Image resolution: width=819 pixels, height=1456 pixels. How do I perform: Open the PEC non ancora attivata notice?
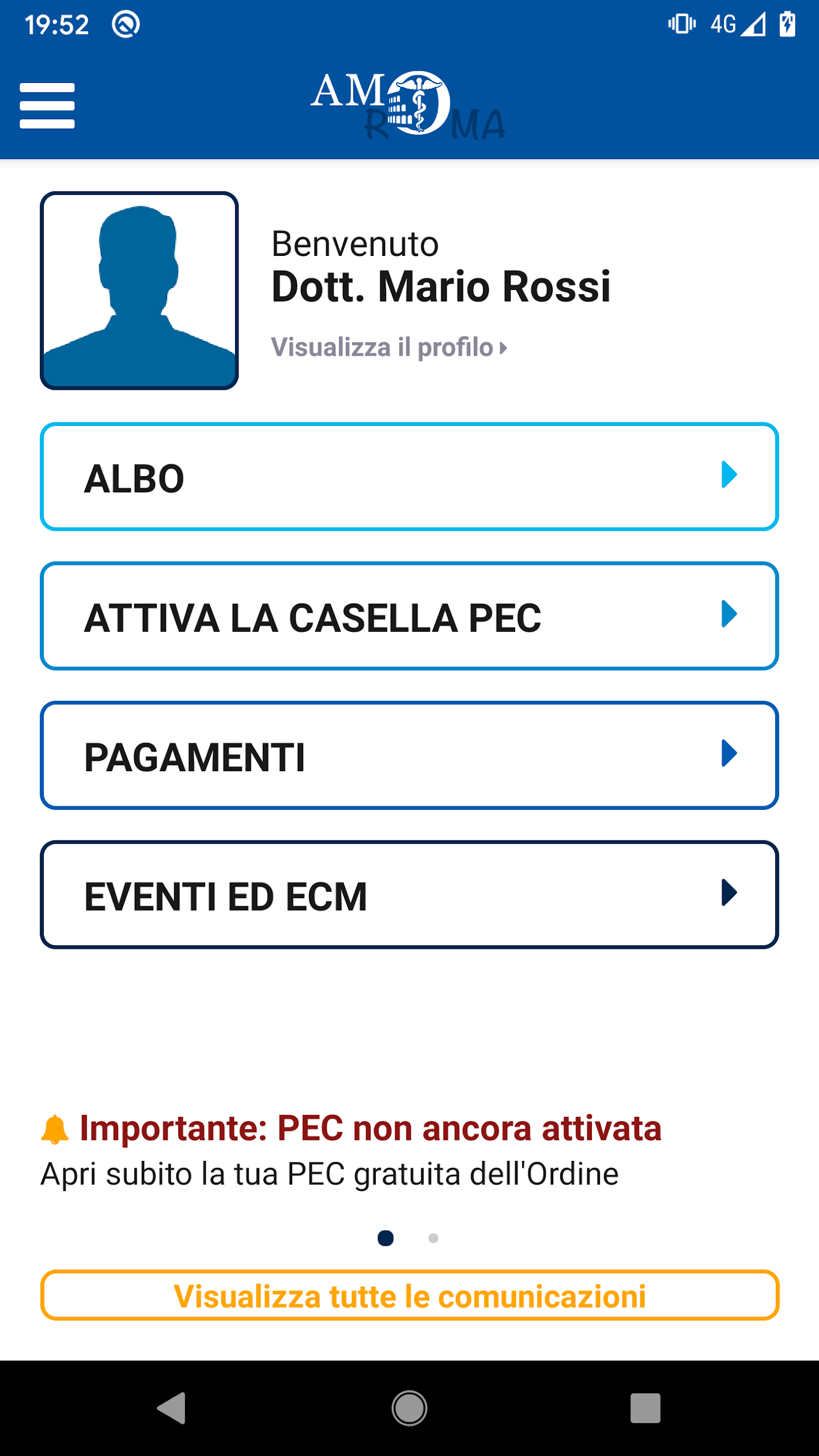(x=370, y=1128)
